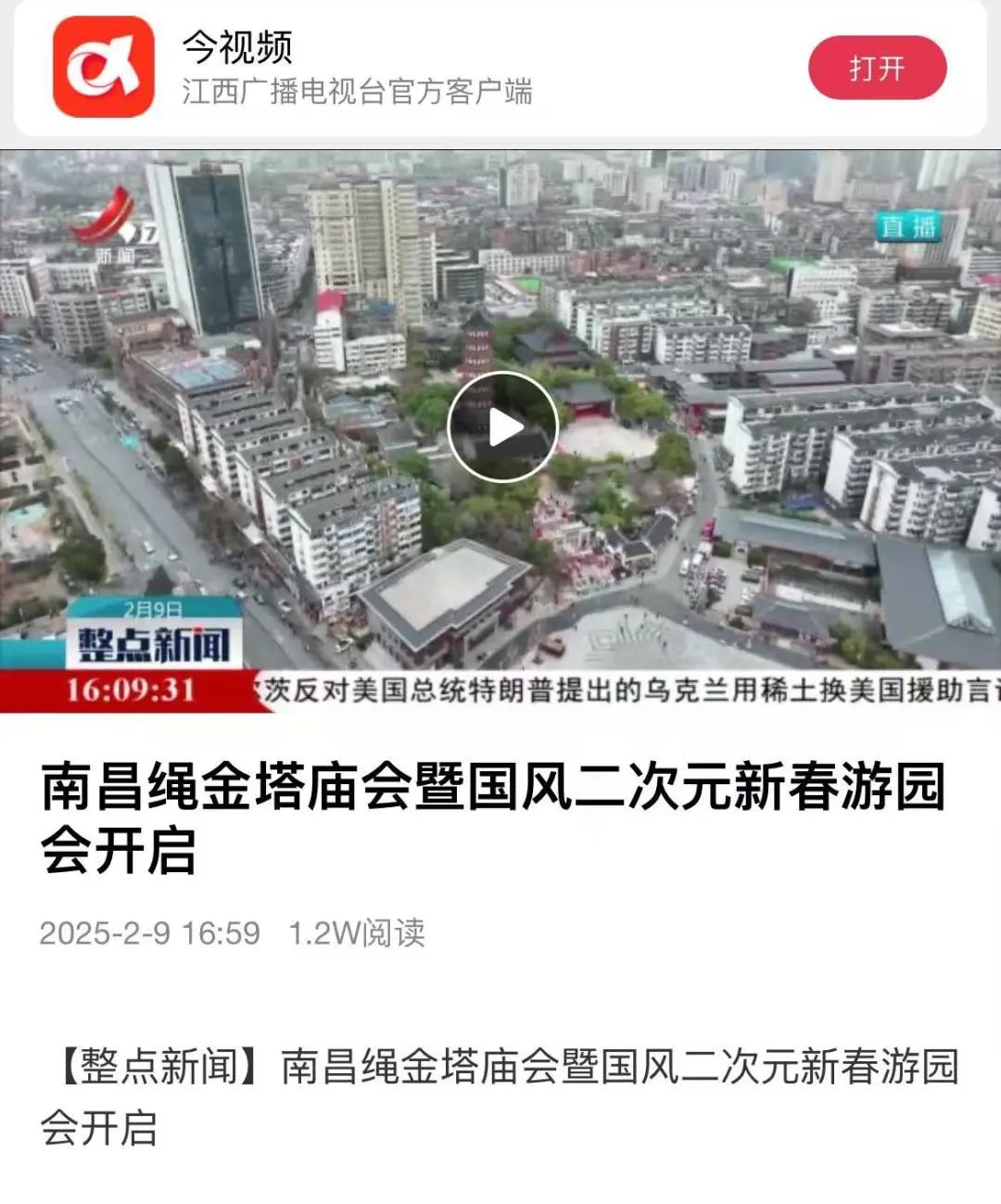
Task: Play the 绳金塔庙会 news video
Action: click(x=502, y=427)
